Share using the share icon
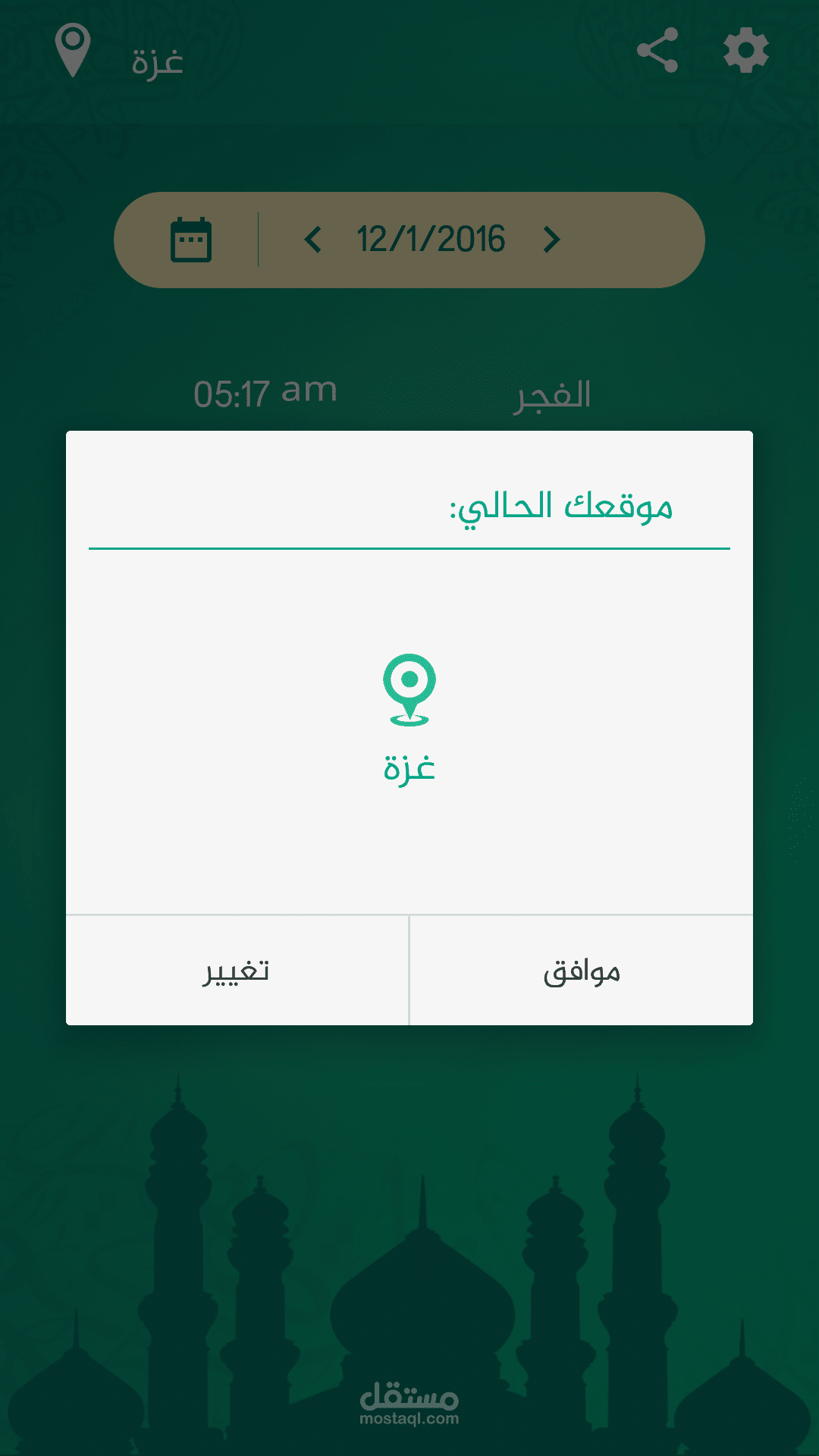This screenshot has height=1456, width=819. click(x=657, y=51)
